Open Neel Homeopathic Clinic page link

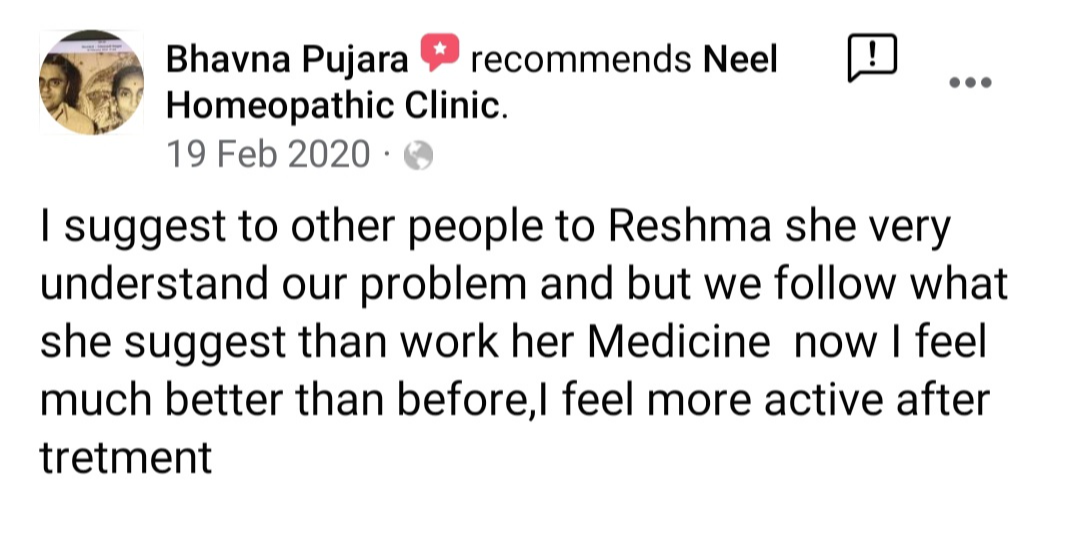337,105
